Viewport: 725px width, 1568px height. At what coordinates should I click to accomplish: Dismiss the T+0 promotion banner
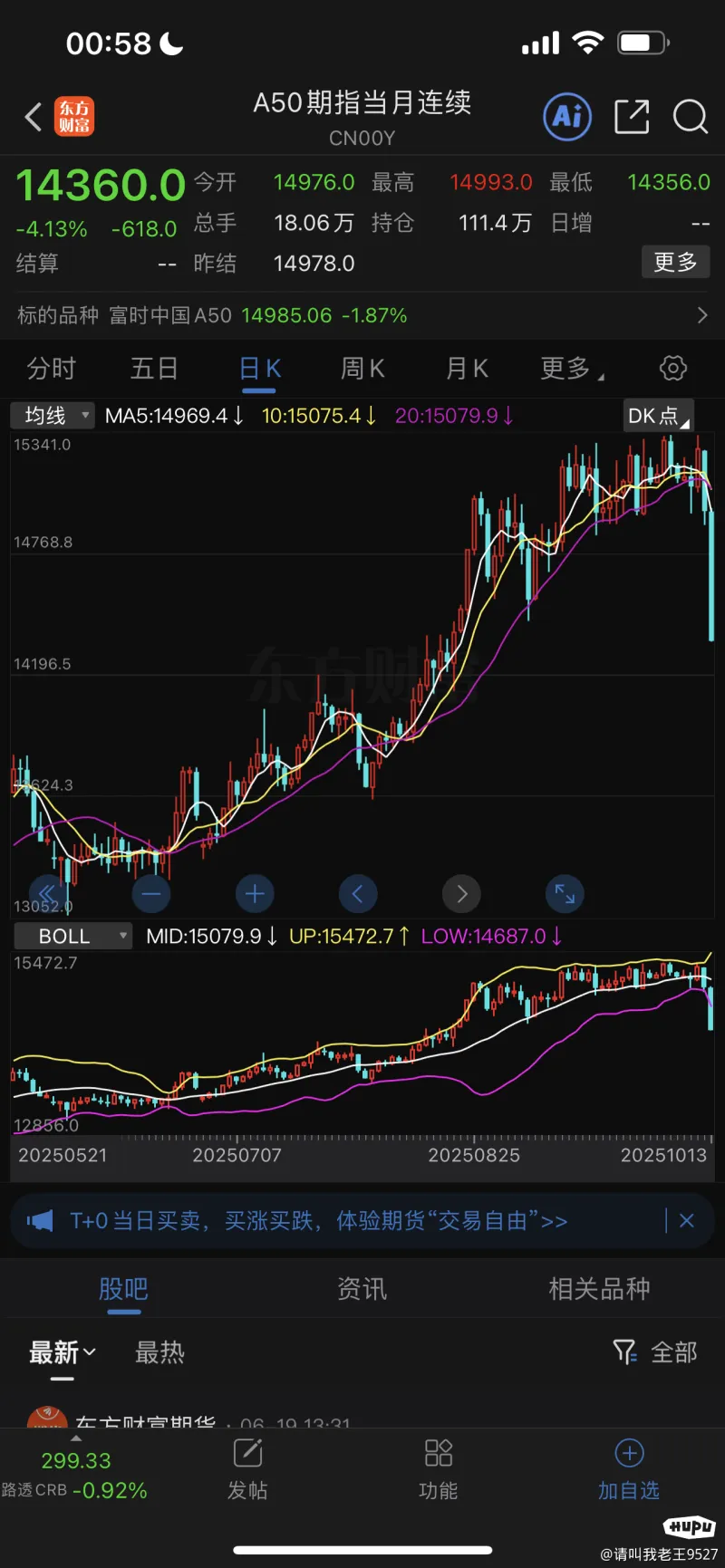pos(686,1221)
